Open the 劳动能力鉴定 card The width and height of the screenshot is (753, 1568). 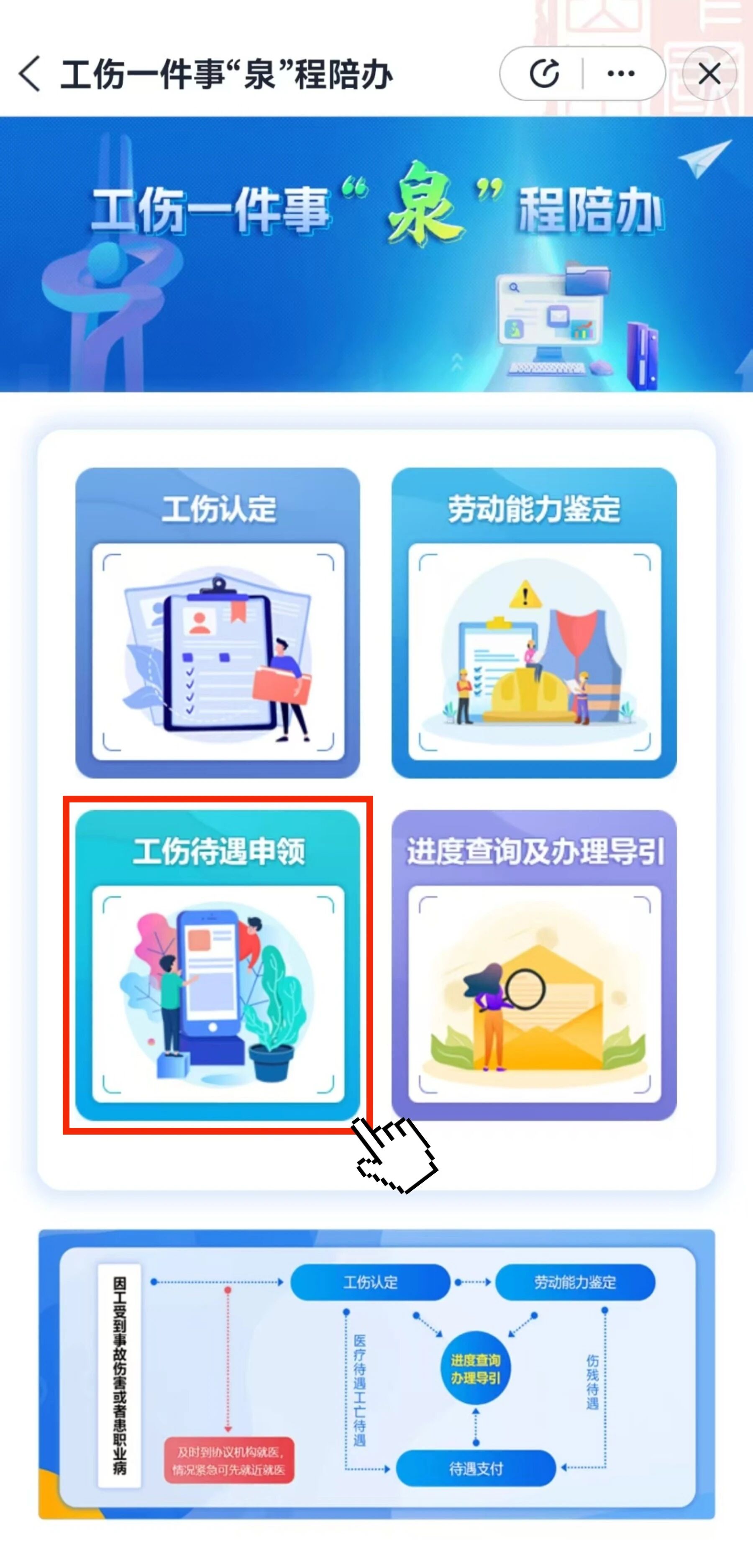(534, 622)
